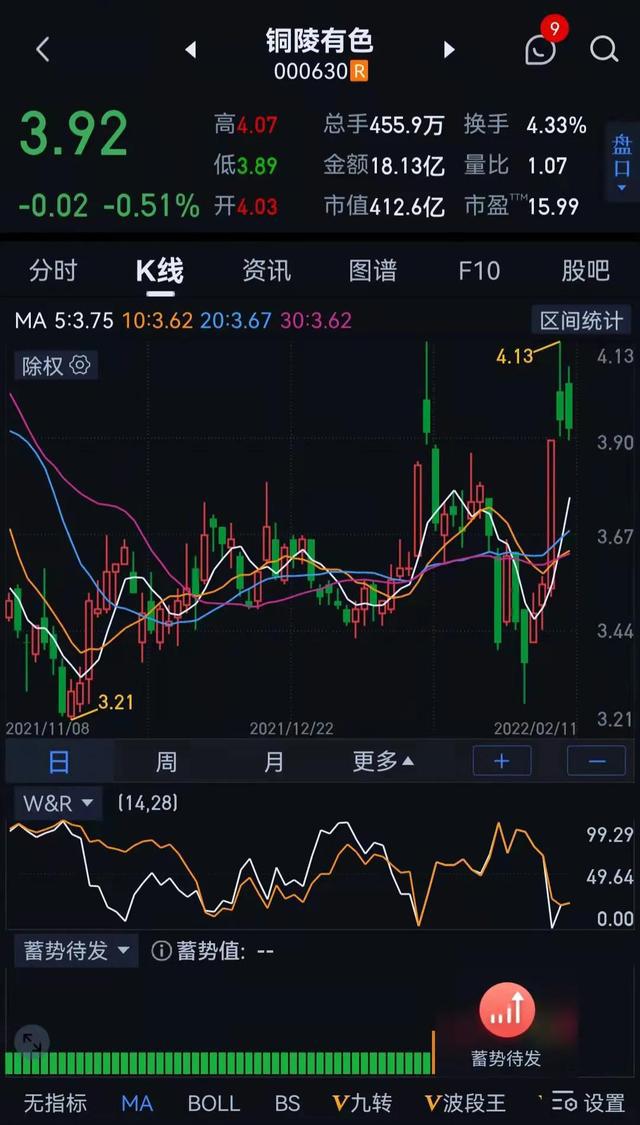Image resolution: width=640 pixels, height=1125 pixels.
Task: Open the 图谱 tab
Action: click(372, 271)
